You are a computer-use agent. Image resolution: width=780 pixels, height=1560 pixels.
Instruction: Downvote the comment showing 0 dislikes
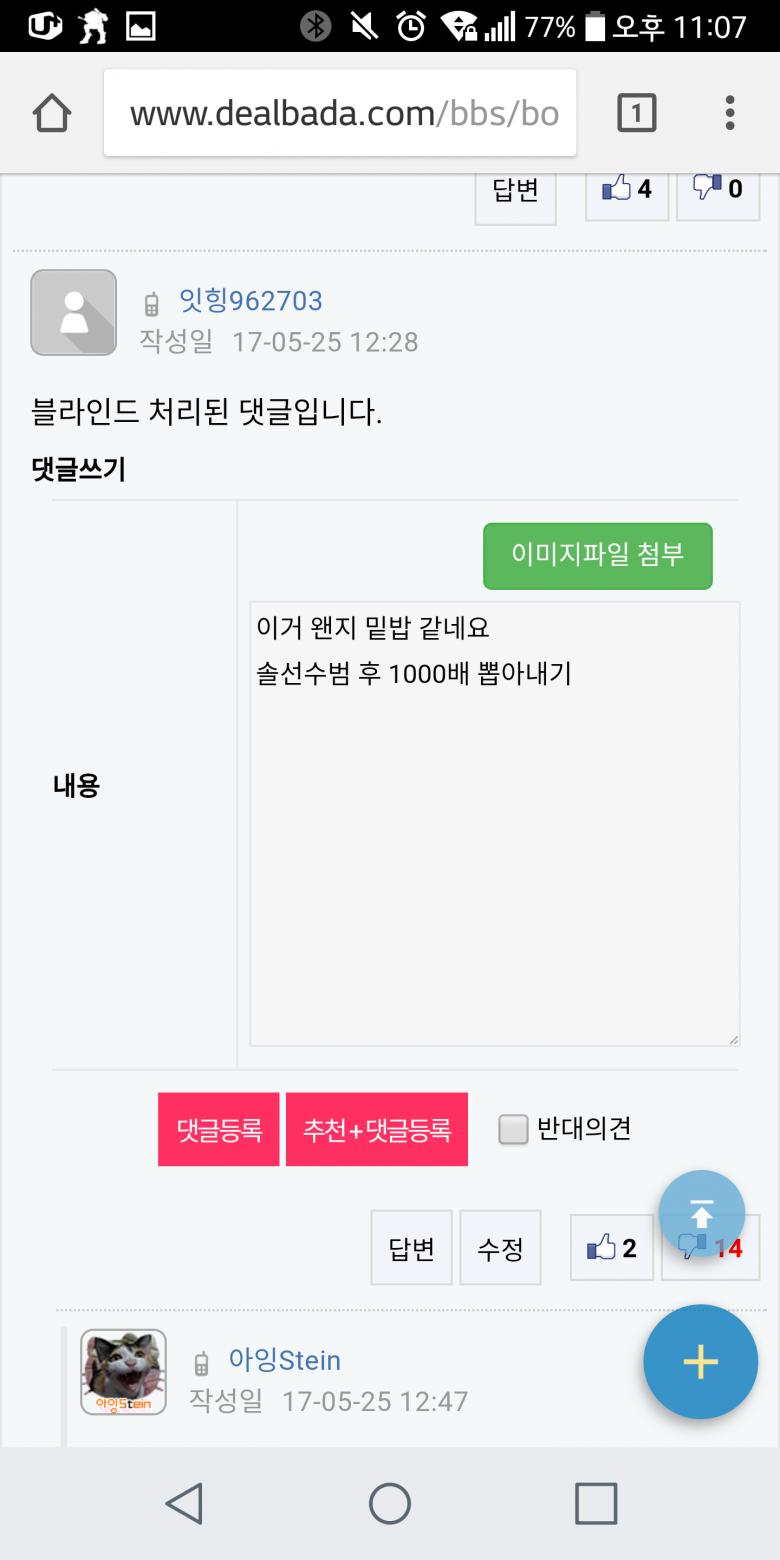pyautogui.click(x=717, y=189)
